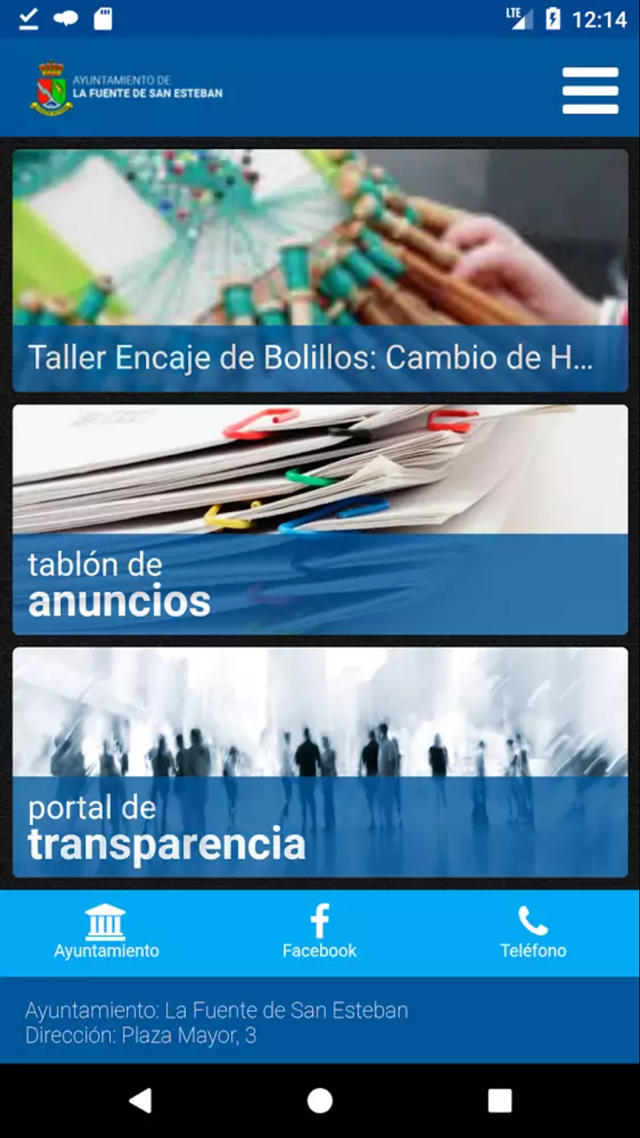640x1138 pixels.
Task: Go back with the system back button
Action: [141, 1100]
